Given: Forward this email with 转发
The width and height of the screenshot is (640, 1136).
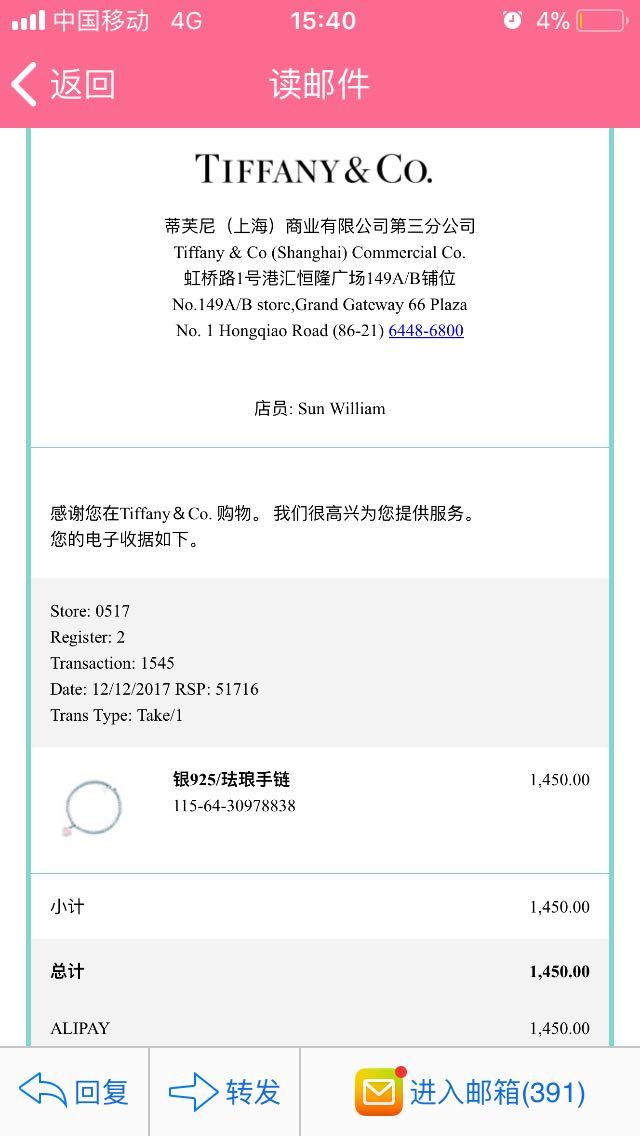Looking at the screenshot, I should [225, 1092].
